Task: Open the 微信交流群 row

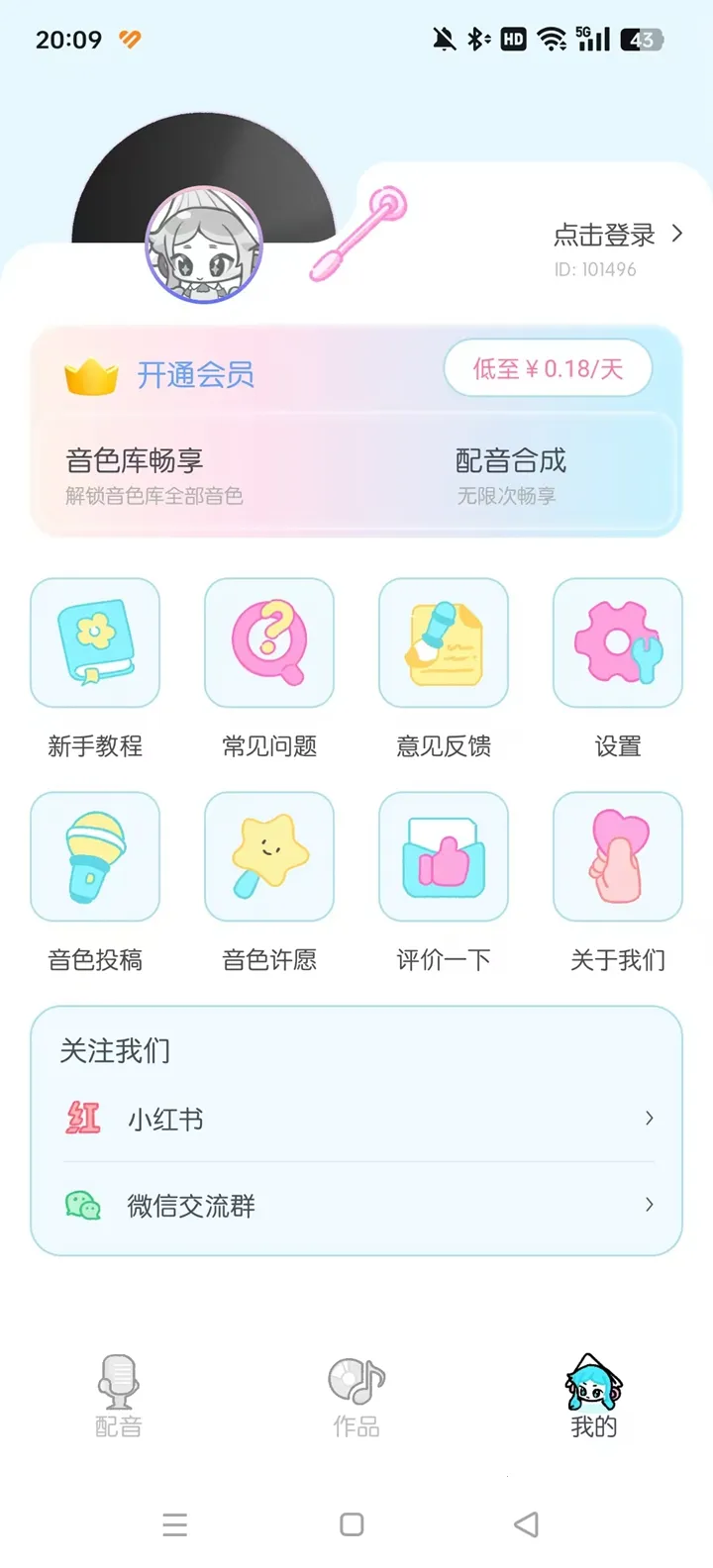Action: [x=356, y=1205]
